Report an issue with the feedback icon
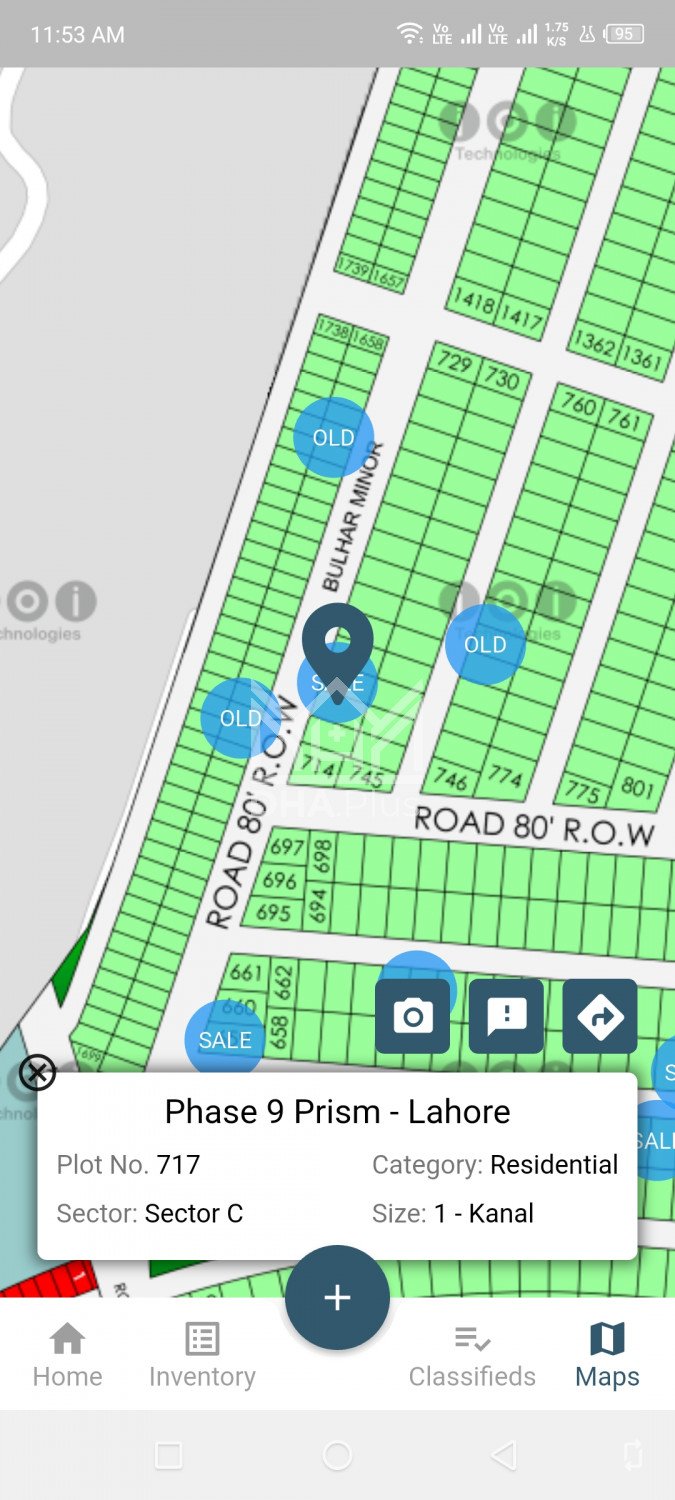The height and width of the screenshot is (1500, 675). click(x=506, y=1016)
